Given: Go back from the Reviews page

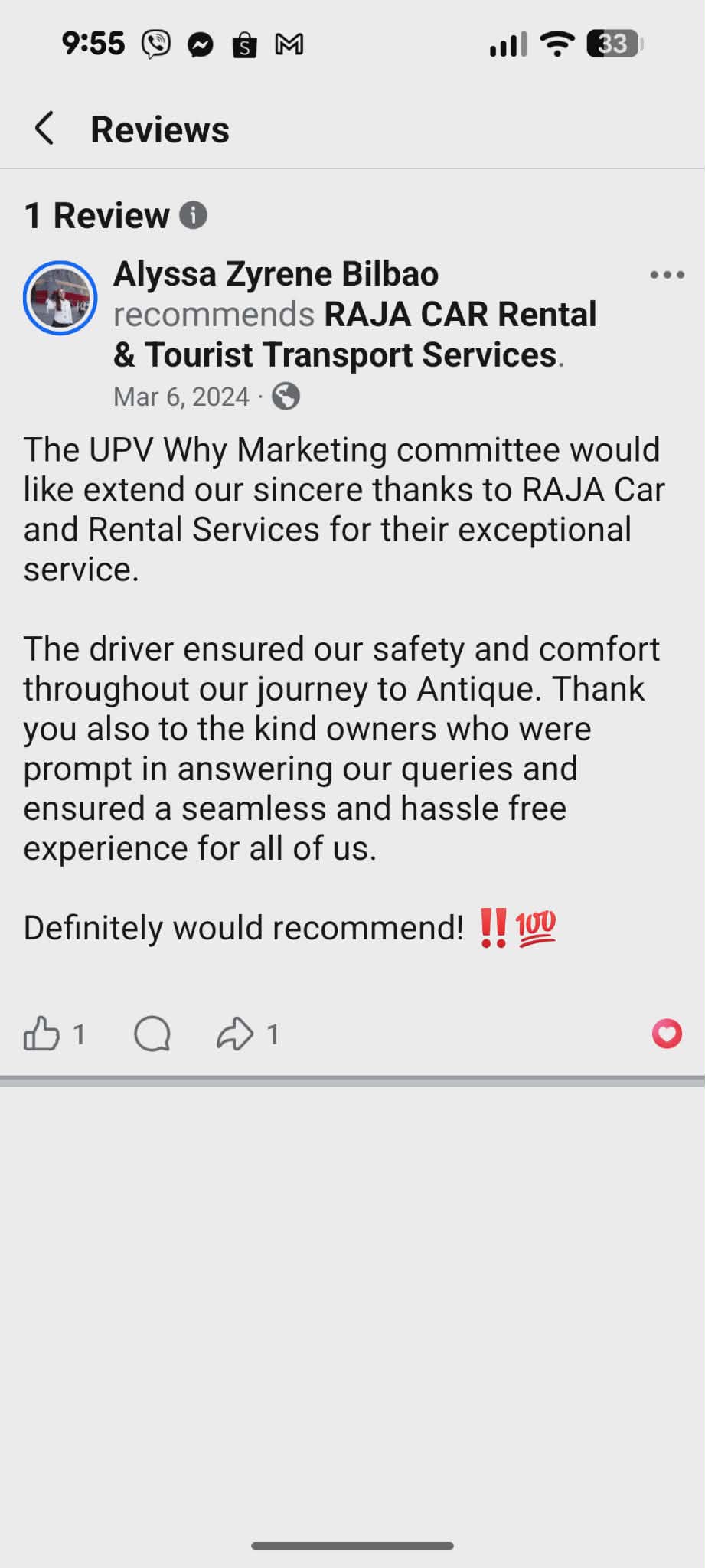Looking at the screenshot, I should 44,129.
